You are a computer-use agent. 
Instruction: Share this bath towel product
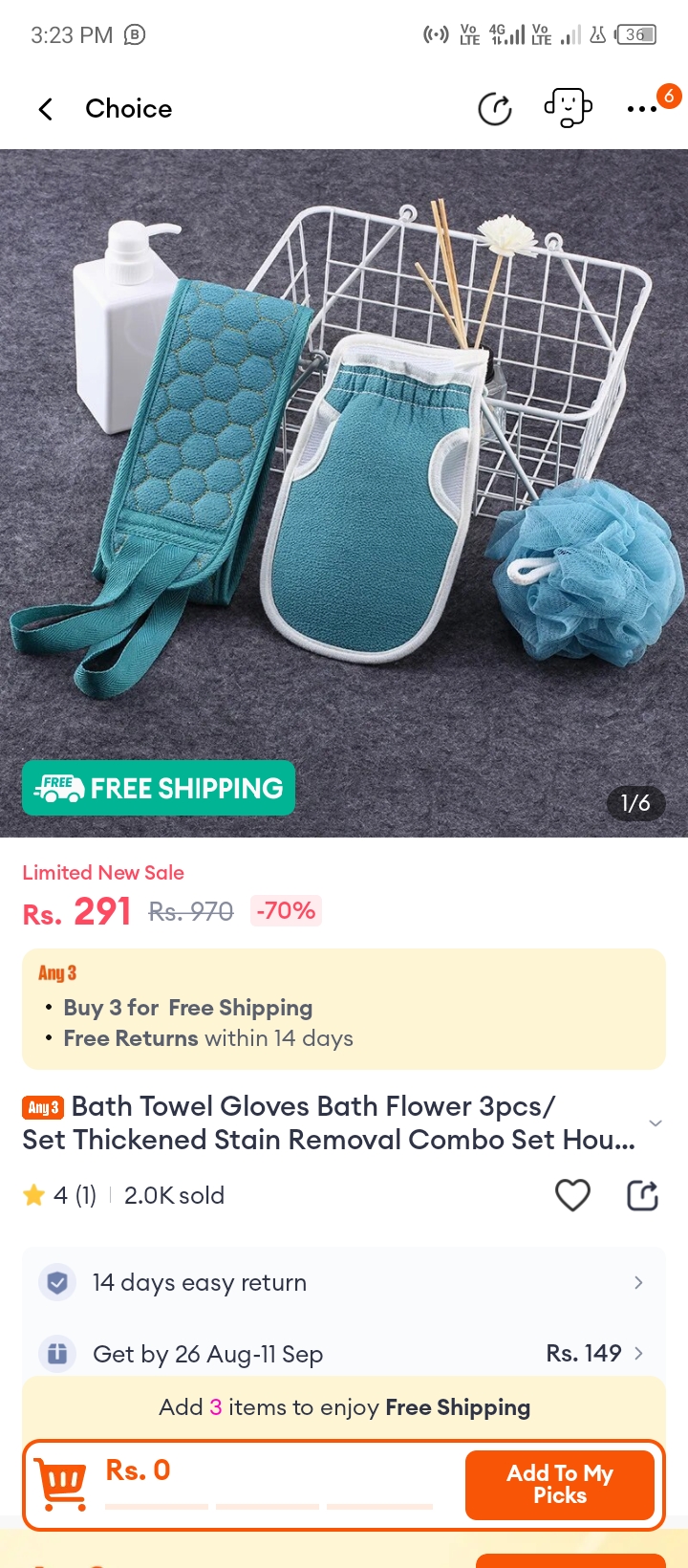point(642,1195)
